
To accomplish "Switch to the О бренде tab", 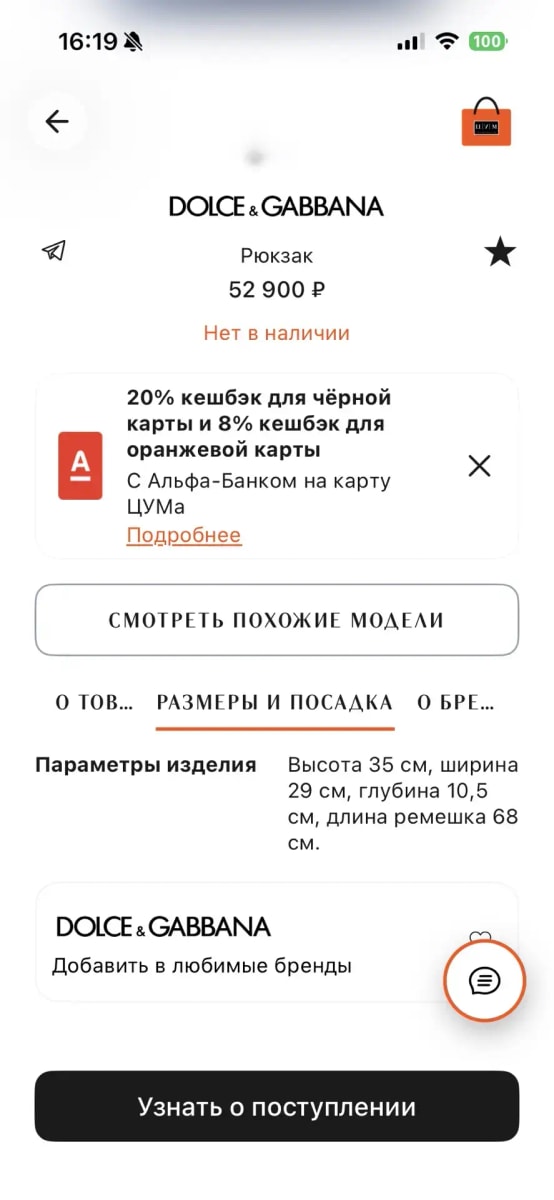I will (x=455, y=703).
